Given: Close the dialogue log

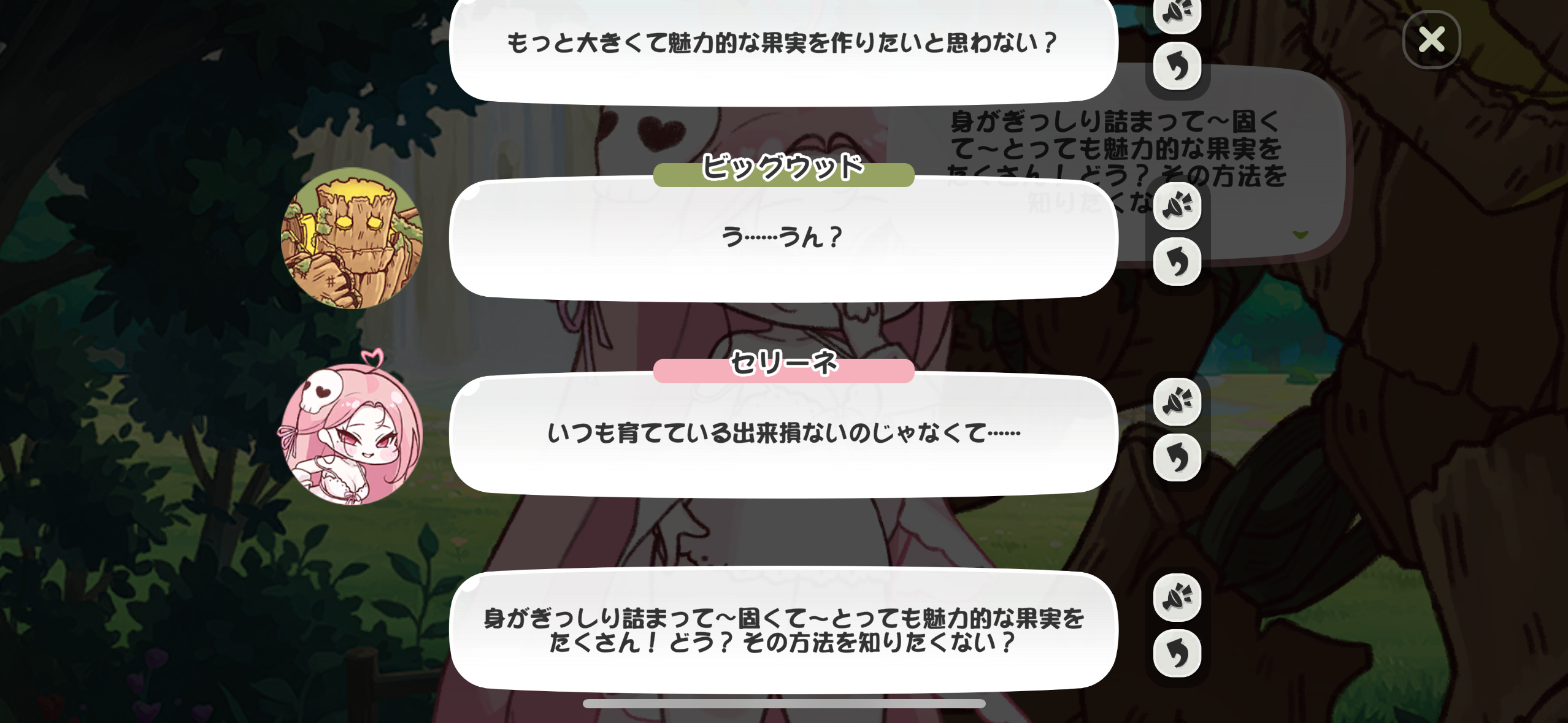Looking at the screenshot, I should point(1431,40).
